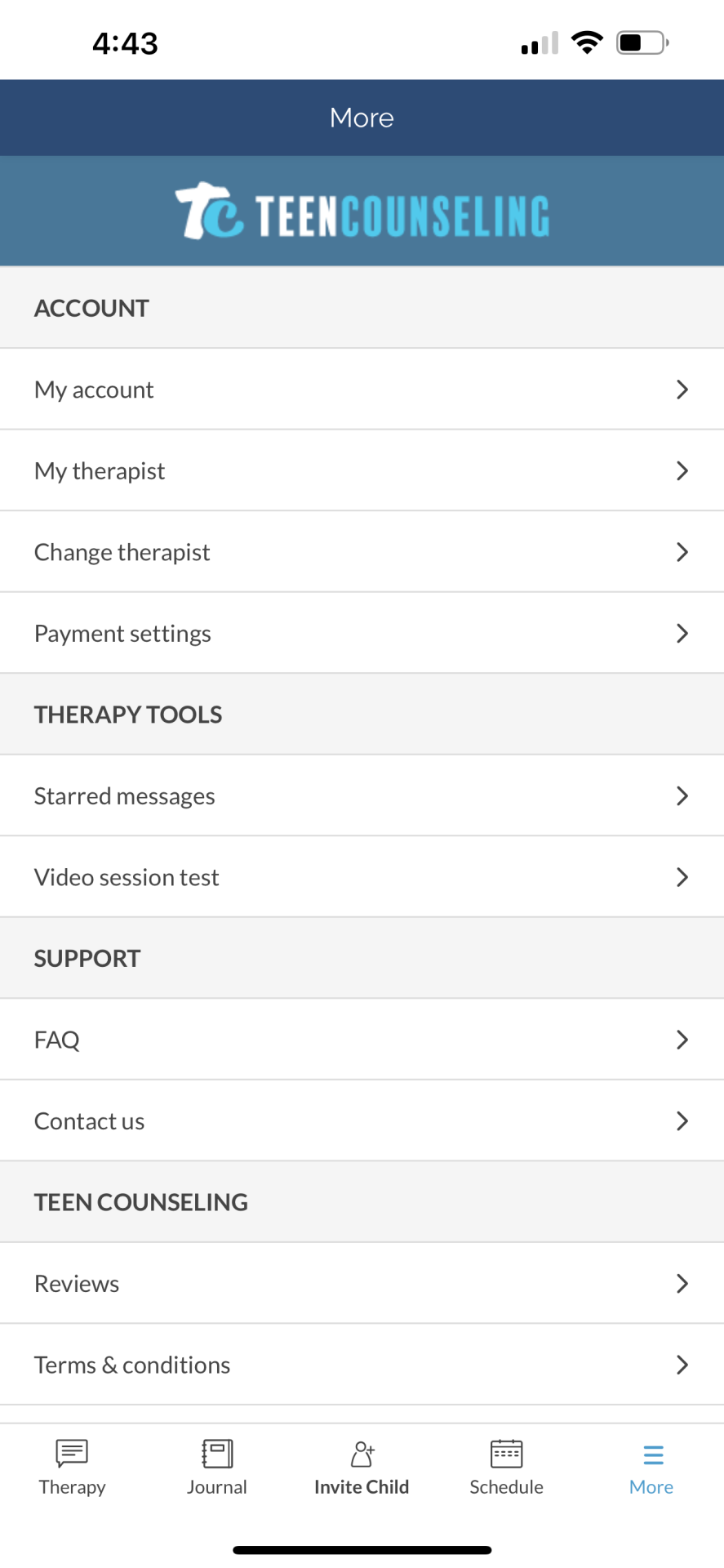Screen dimensions: 724x1568
Task: Open Terms & conditions
Action: tap(362, 1365)
